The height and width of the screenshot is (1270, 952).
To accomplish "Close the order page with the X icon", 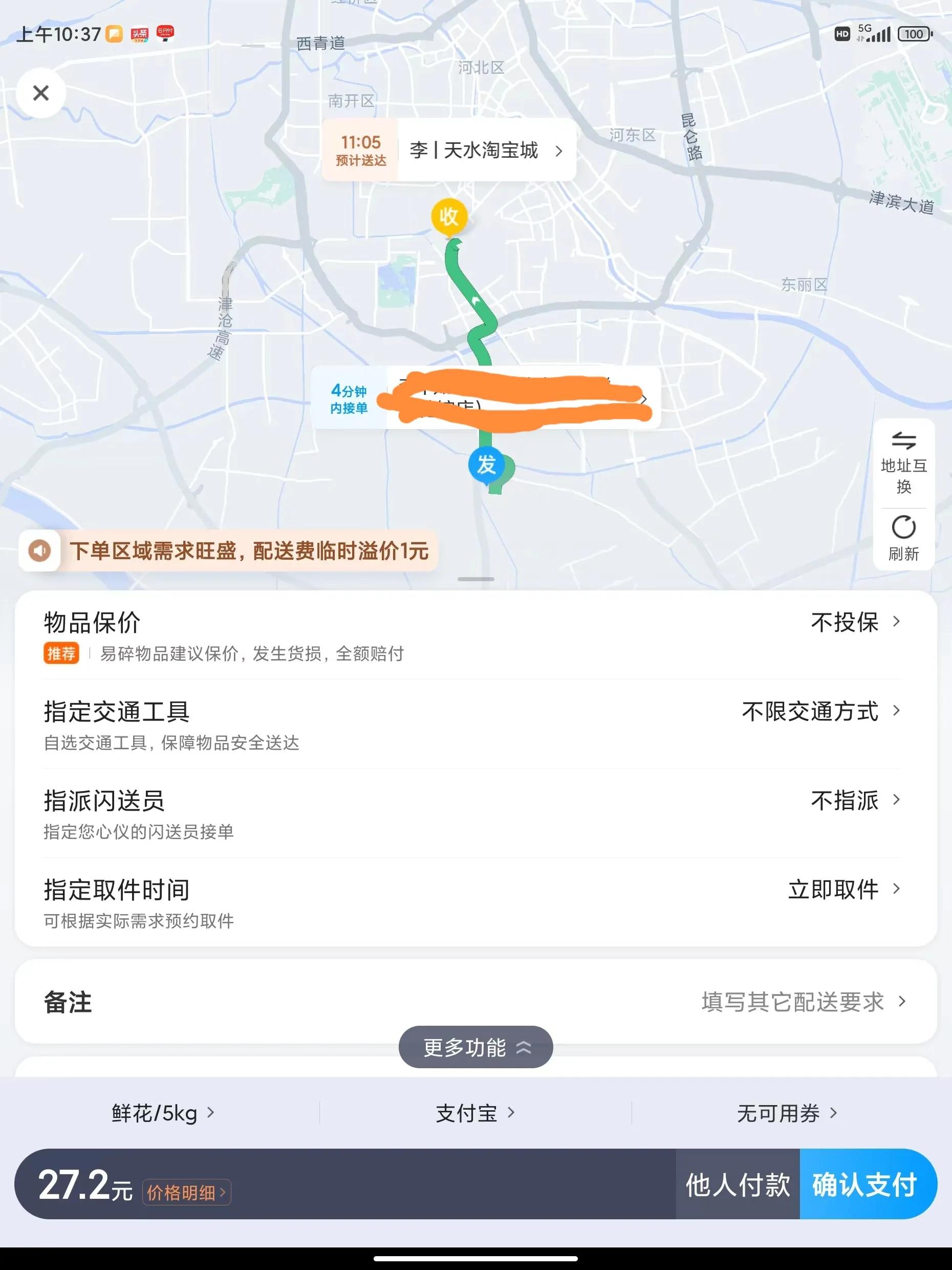I will (40, 93).
